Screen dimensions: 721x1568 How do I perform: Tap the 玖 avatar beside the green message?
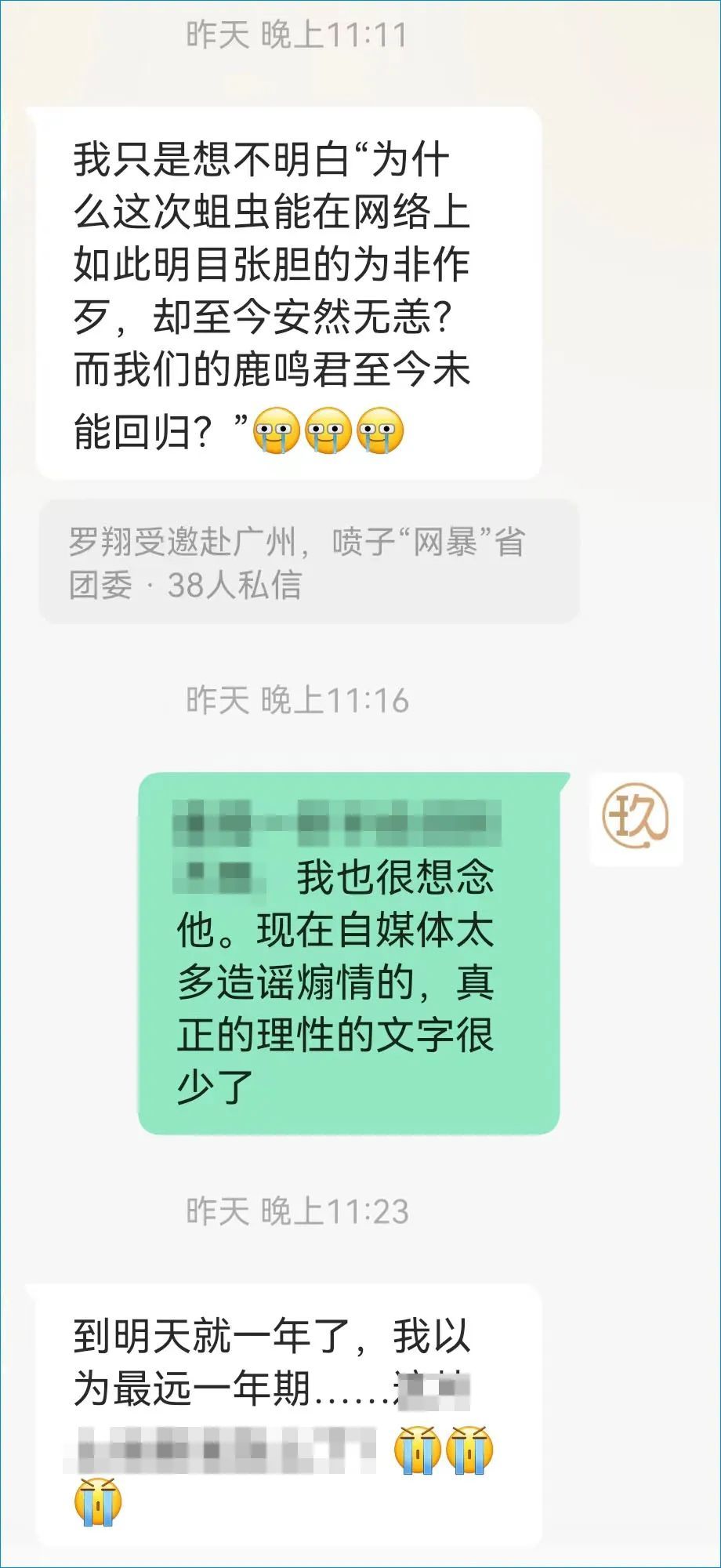(x=636, y=819)
